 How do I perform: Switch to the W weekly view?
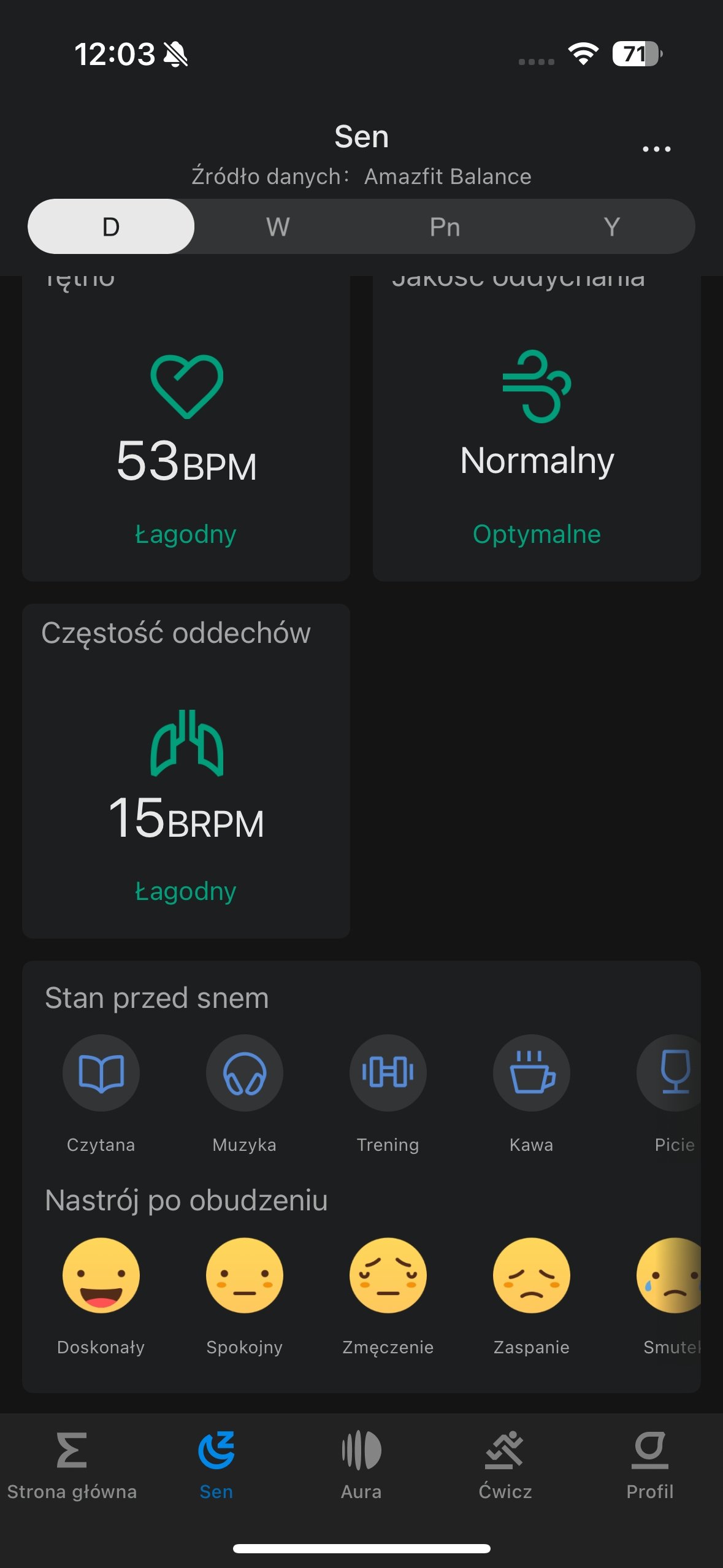point(278,226)
